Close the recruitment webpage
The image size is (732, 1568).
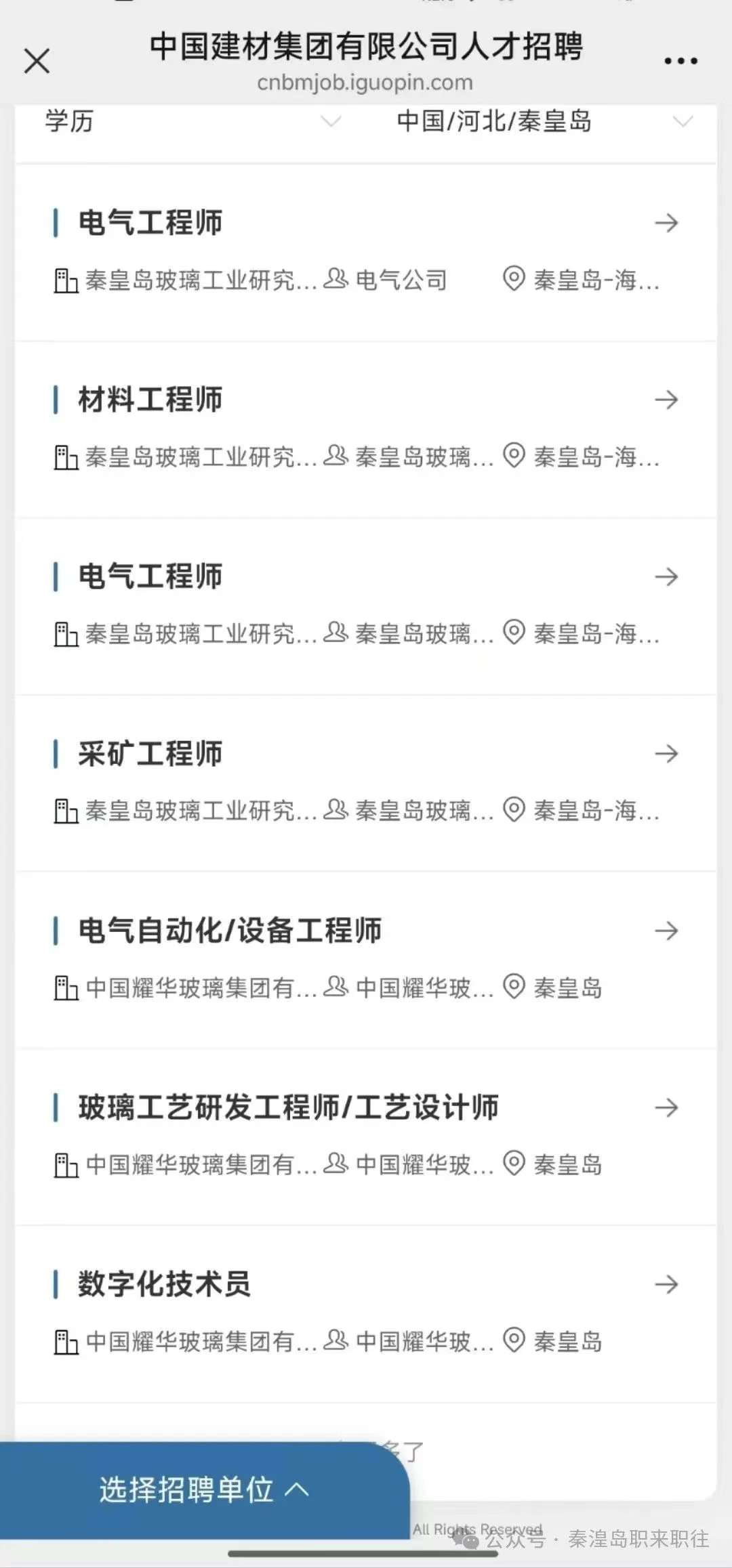coord(37,61)
